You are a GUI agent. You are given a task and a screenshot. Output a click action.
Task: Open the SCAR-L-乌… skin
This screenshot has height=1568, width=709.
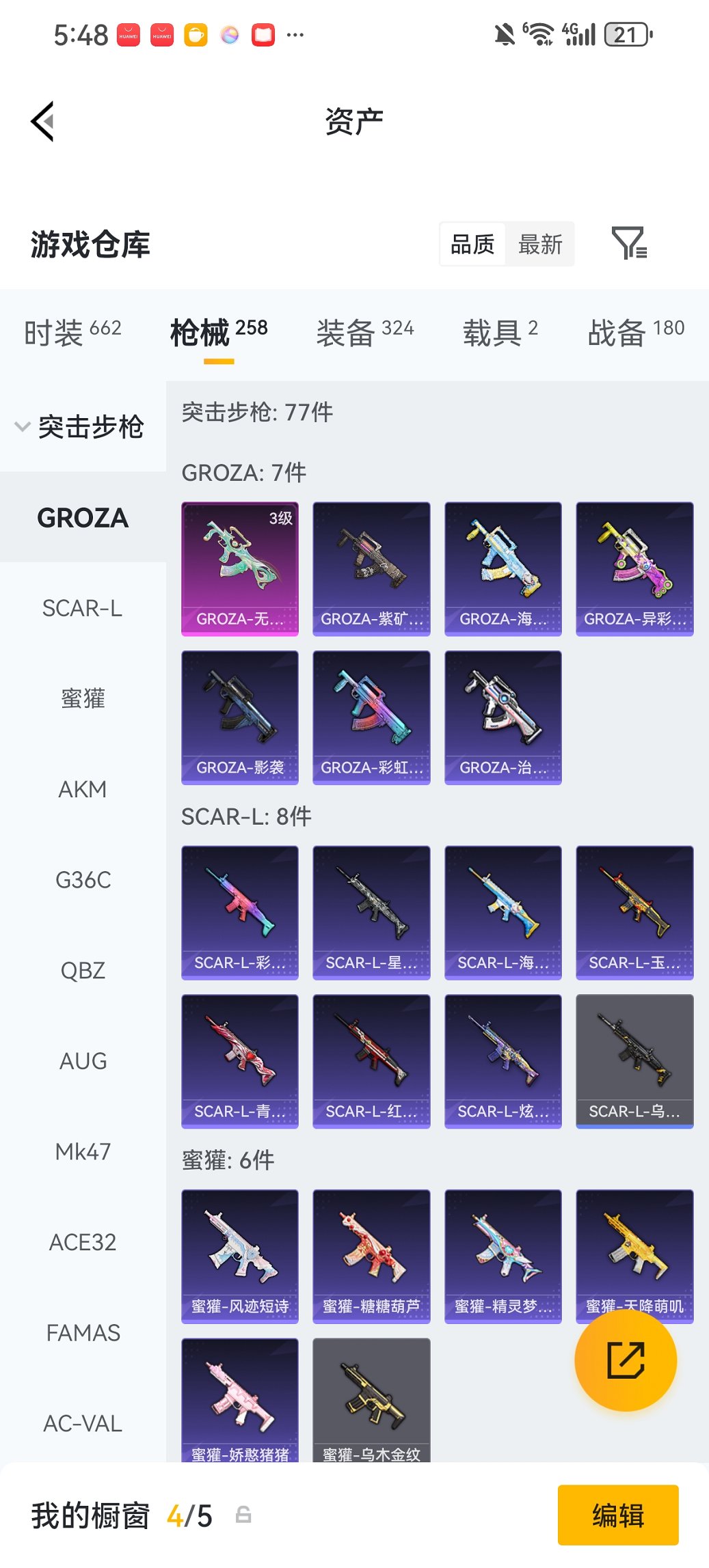(x=634, y=1061)
